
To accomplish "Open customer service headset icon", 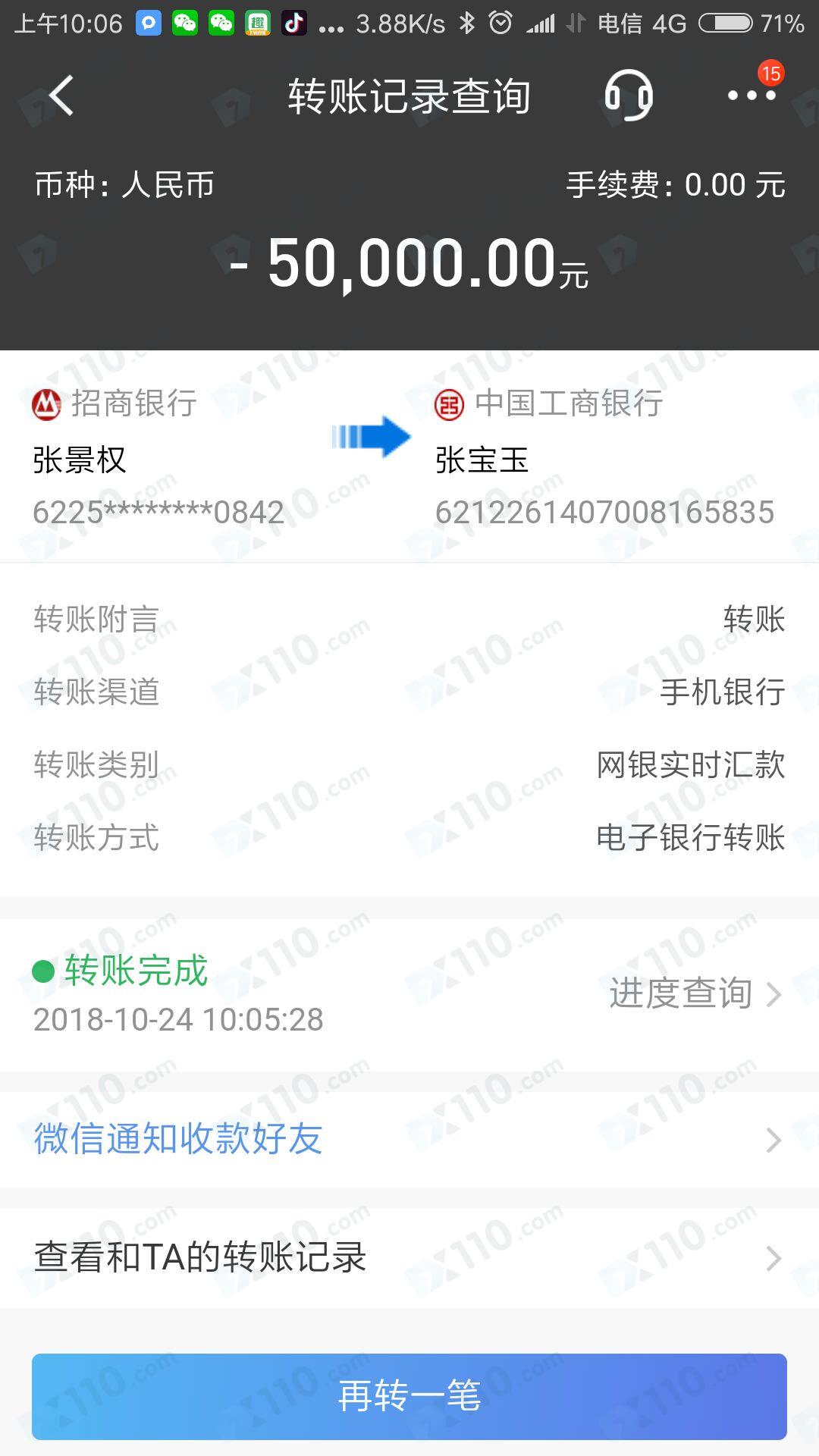I will click(x=629, y=96).
